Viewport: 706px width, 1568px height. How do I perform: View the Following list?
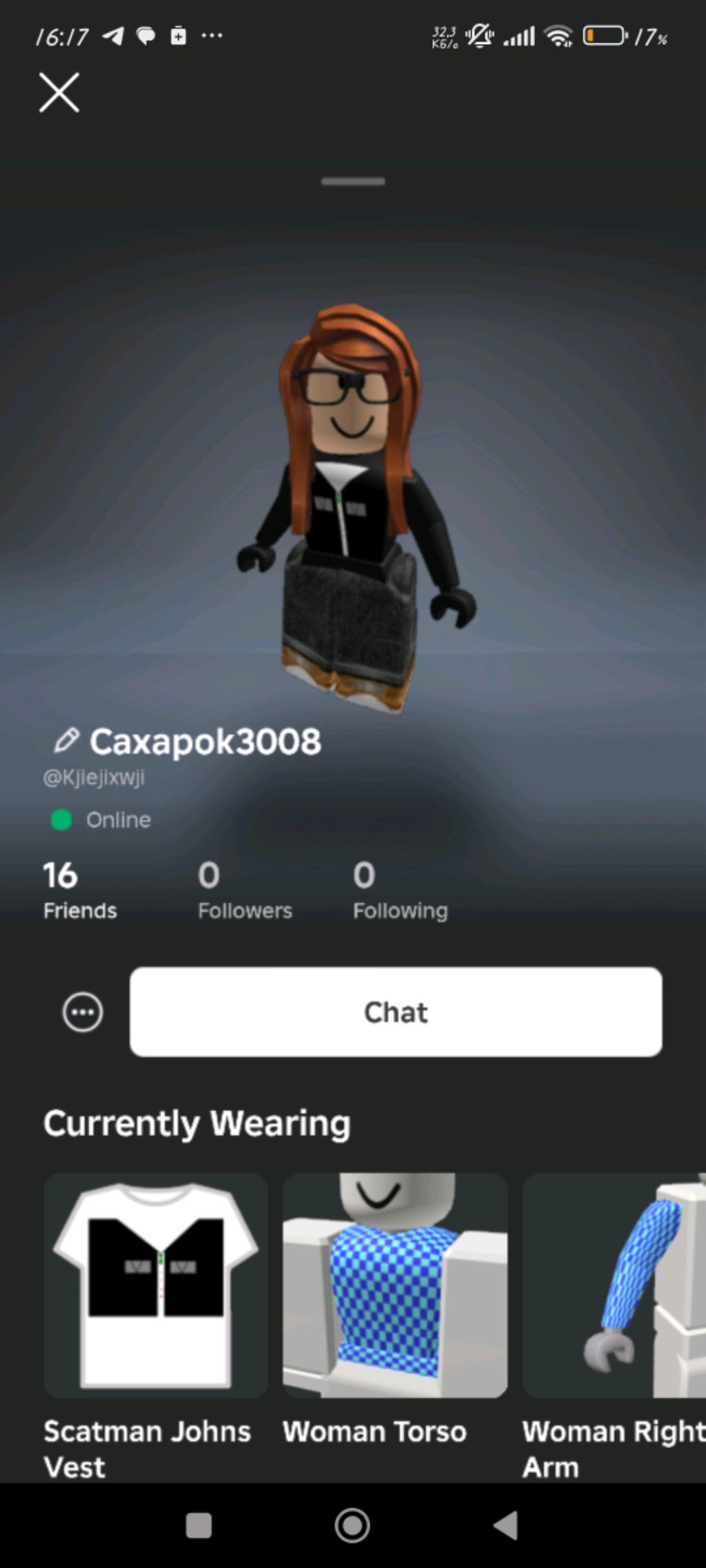pos(400,890)
